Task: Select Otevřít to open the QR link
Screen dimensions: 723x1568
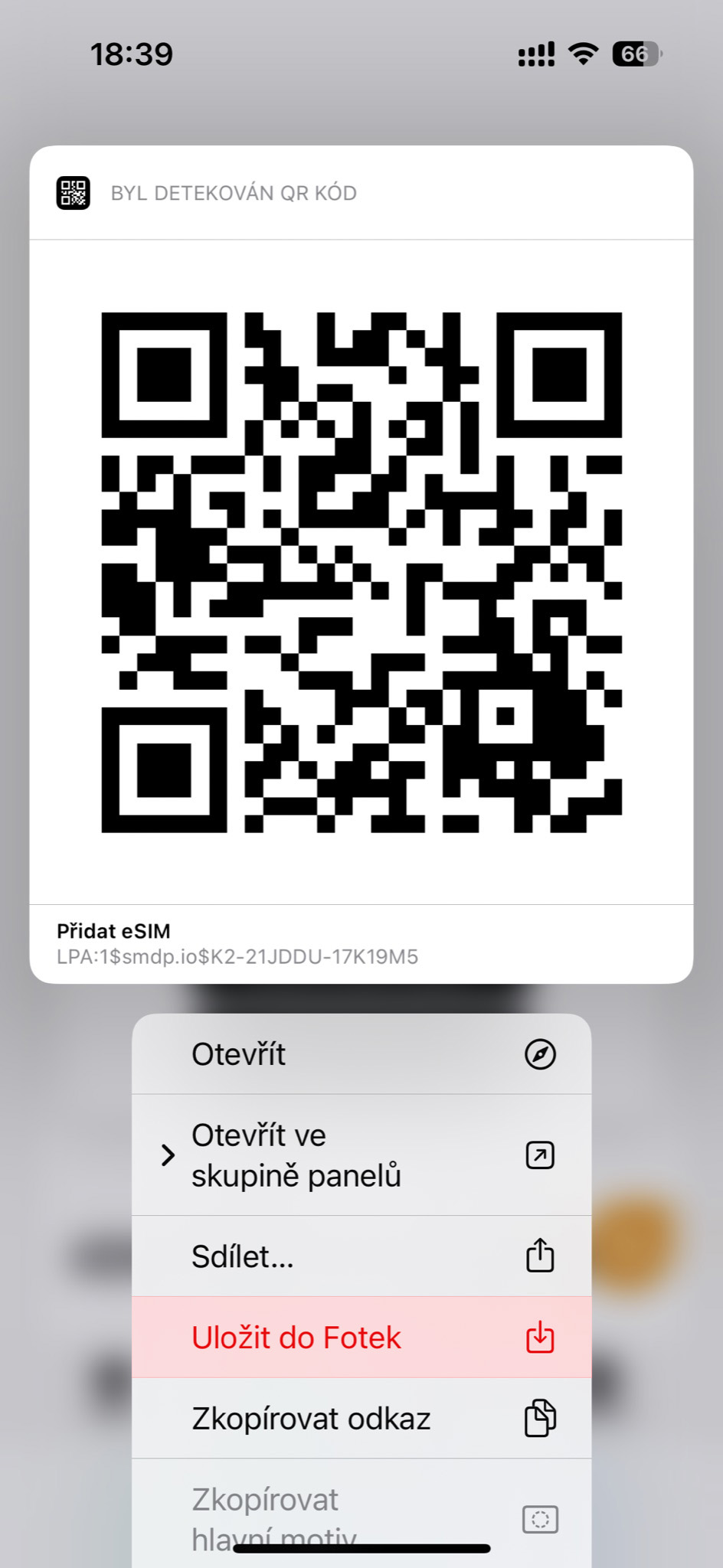Action: click(361, 1054)
